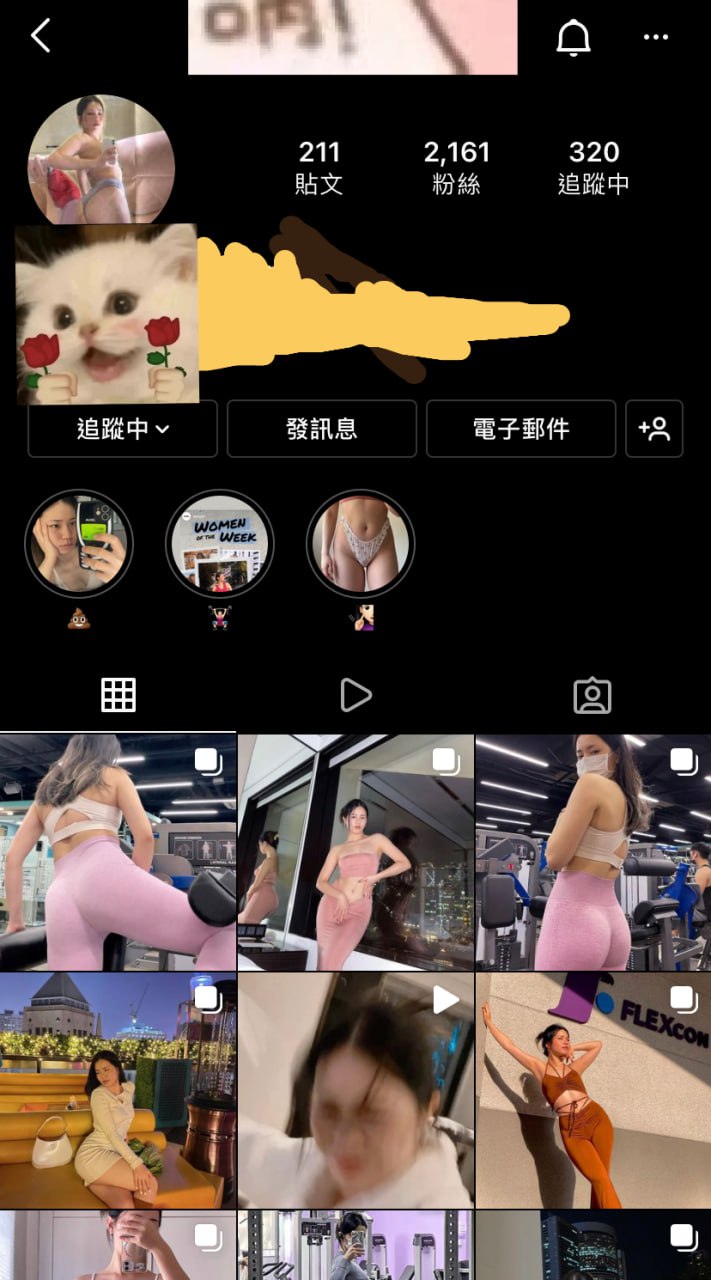Open the notifications bell
Screen dimensions: 711x1280
tap(573, 38)
